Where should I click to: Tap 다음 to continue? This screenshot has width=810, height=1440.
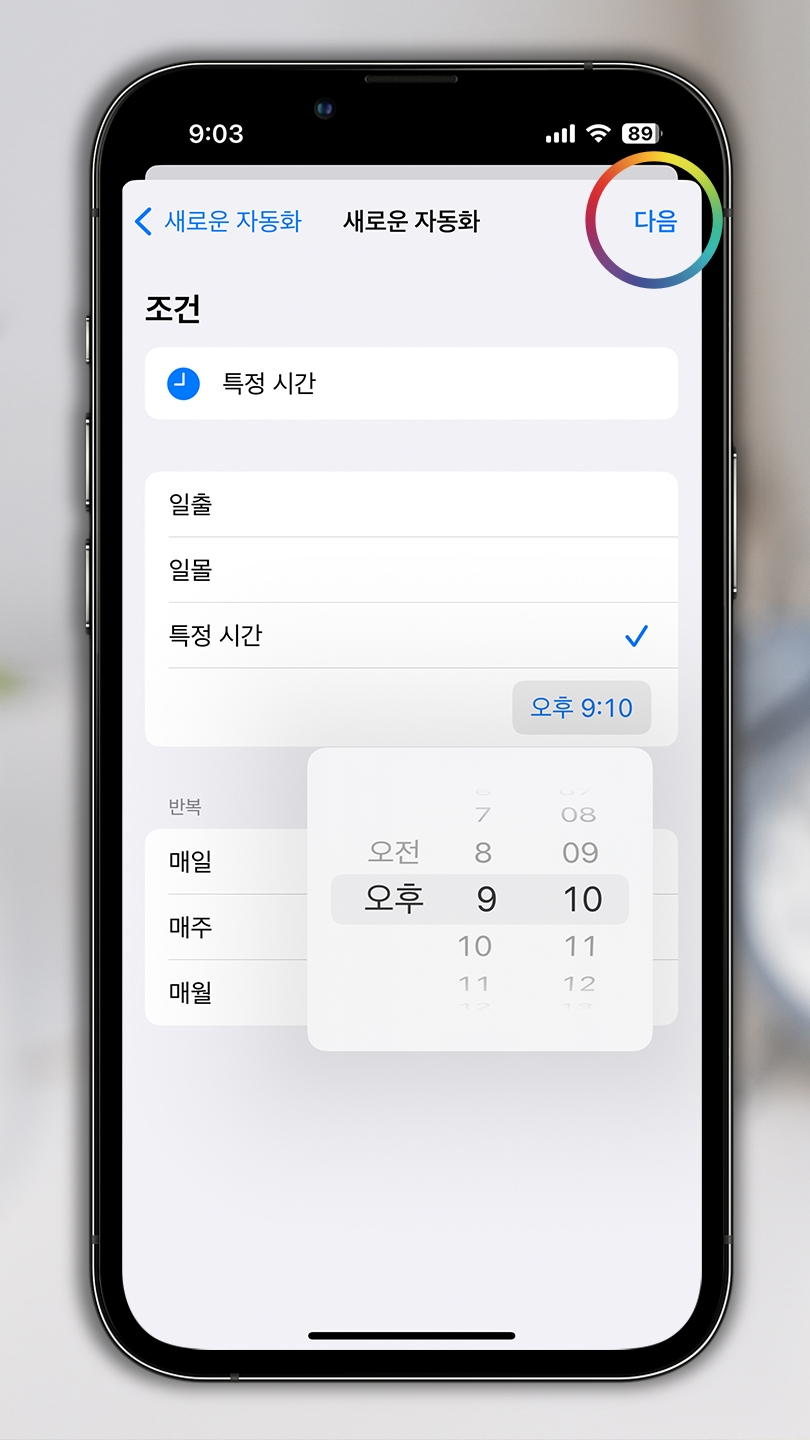[x=655, y=221]
